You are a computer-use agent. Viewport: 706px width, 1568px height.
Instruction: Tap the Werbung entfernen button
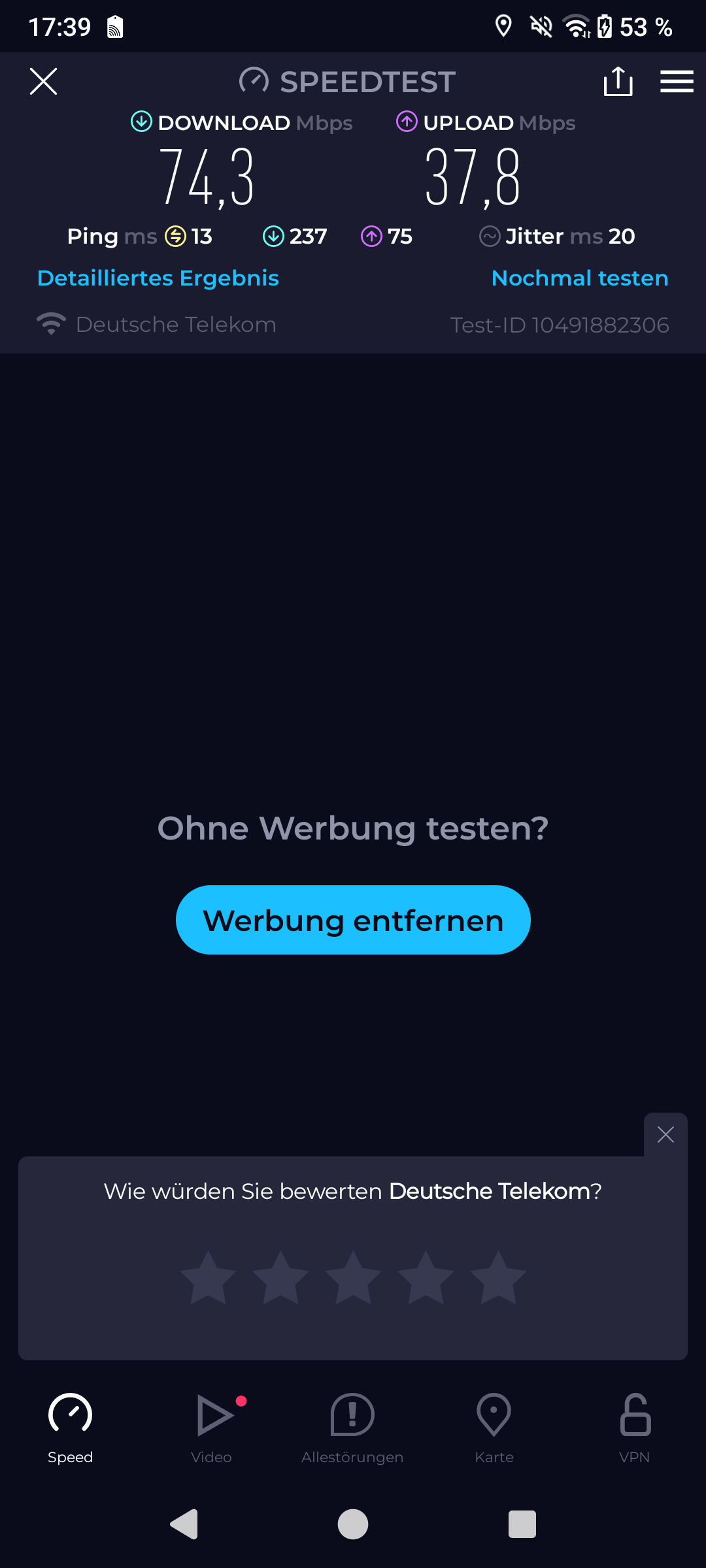(x=353, y=920)
